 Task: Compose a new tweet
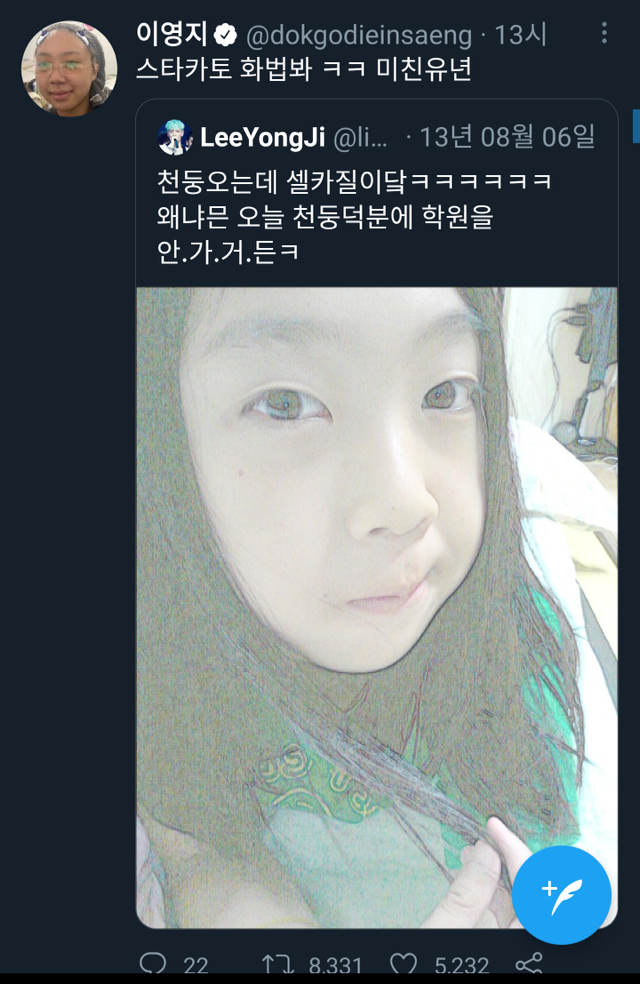click(x=561, y=894)
